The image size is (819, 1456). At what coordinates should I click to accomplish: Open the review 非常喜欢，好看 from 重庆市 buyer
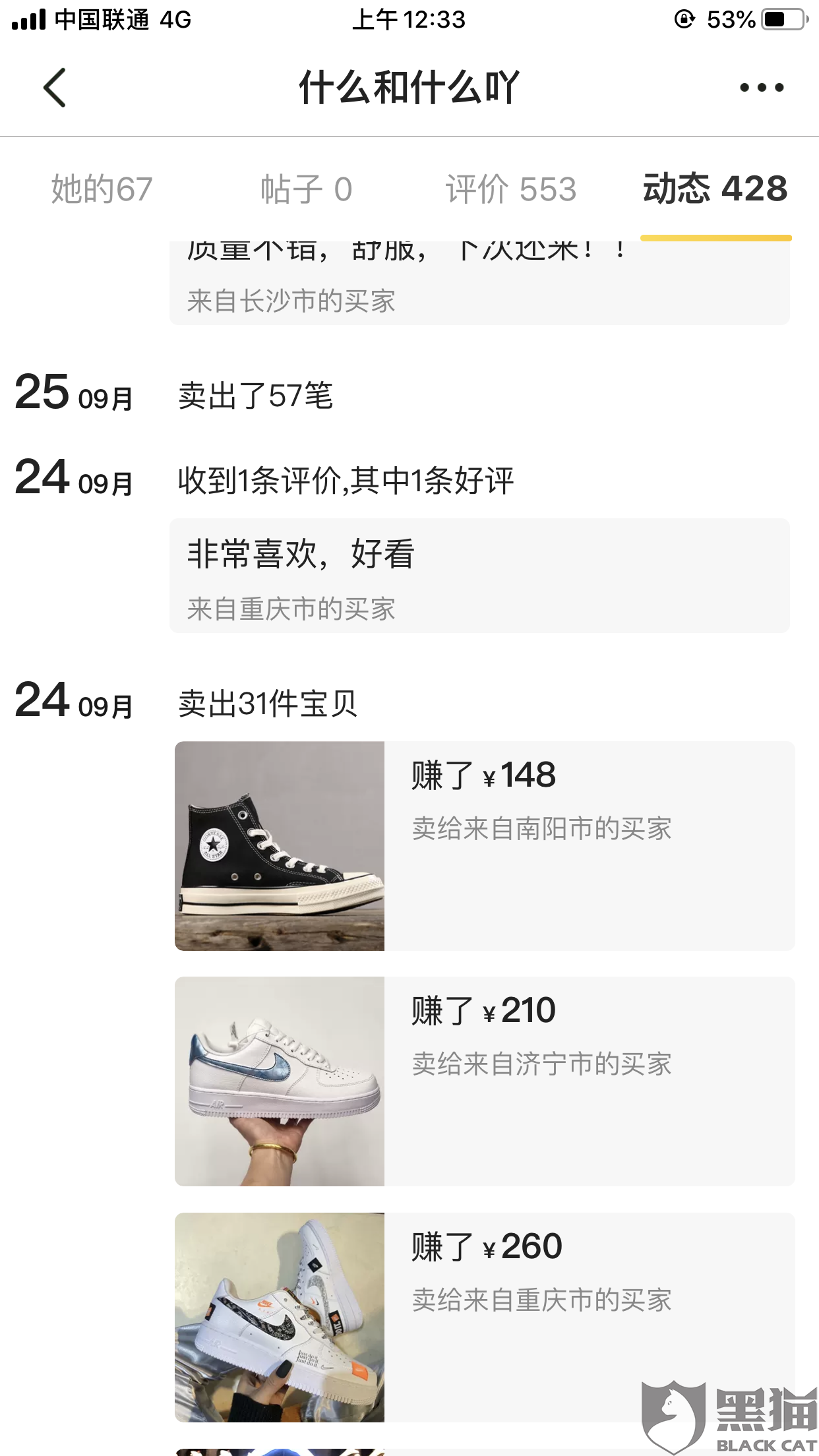point(479,575)
